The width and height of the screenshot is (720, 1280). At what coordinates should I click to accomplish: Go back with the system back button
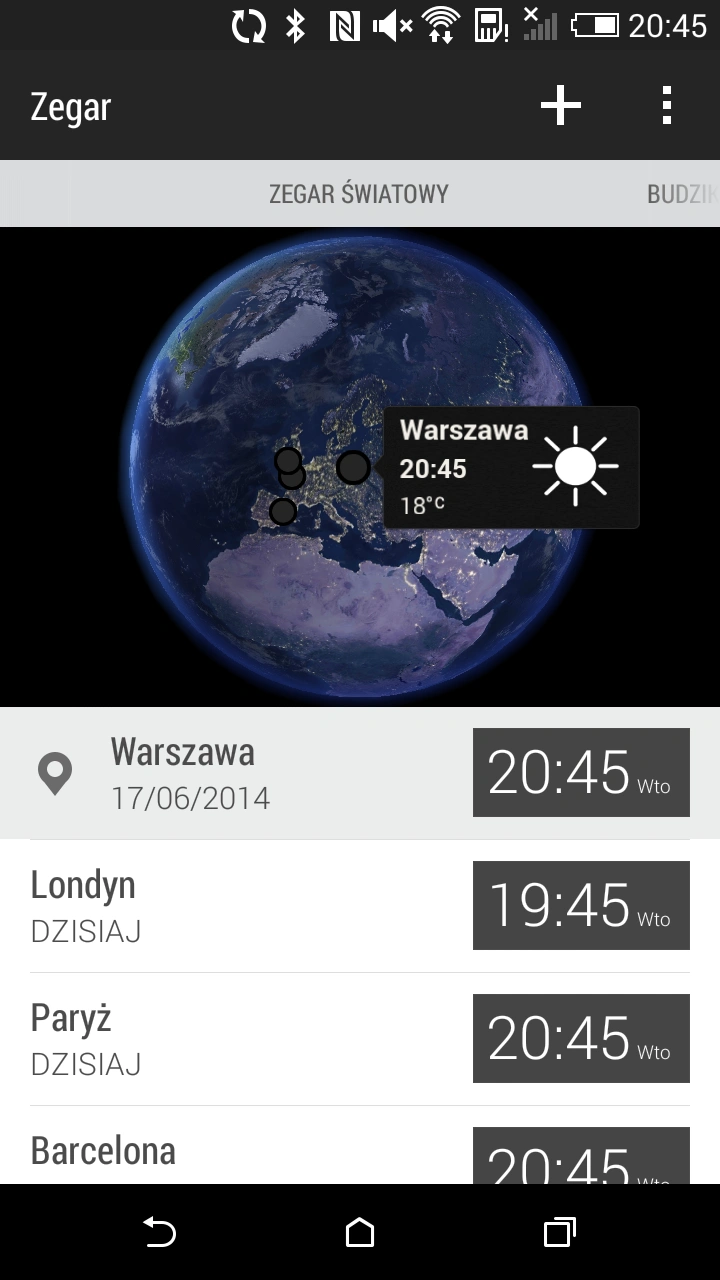click(160, 1232)
